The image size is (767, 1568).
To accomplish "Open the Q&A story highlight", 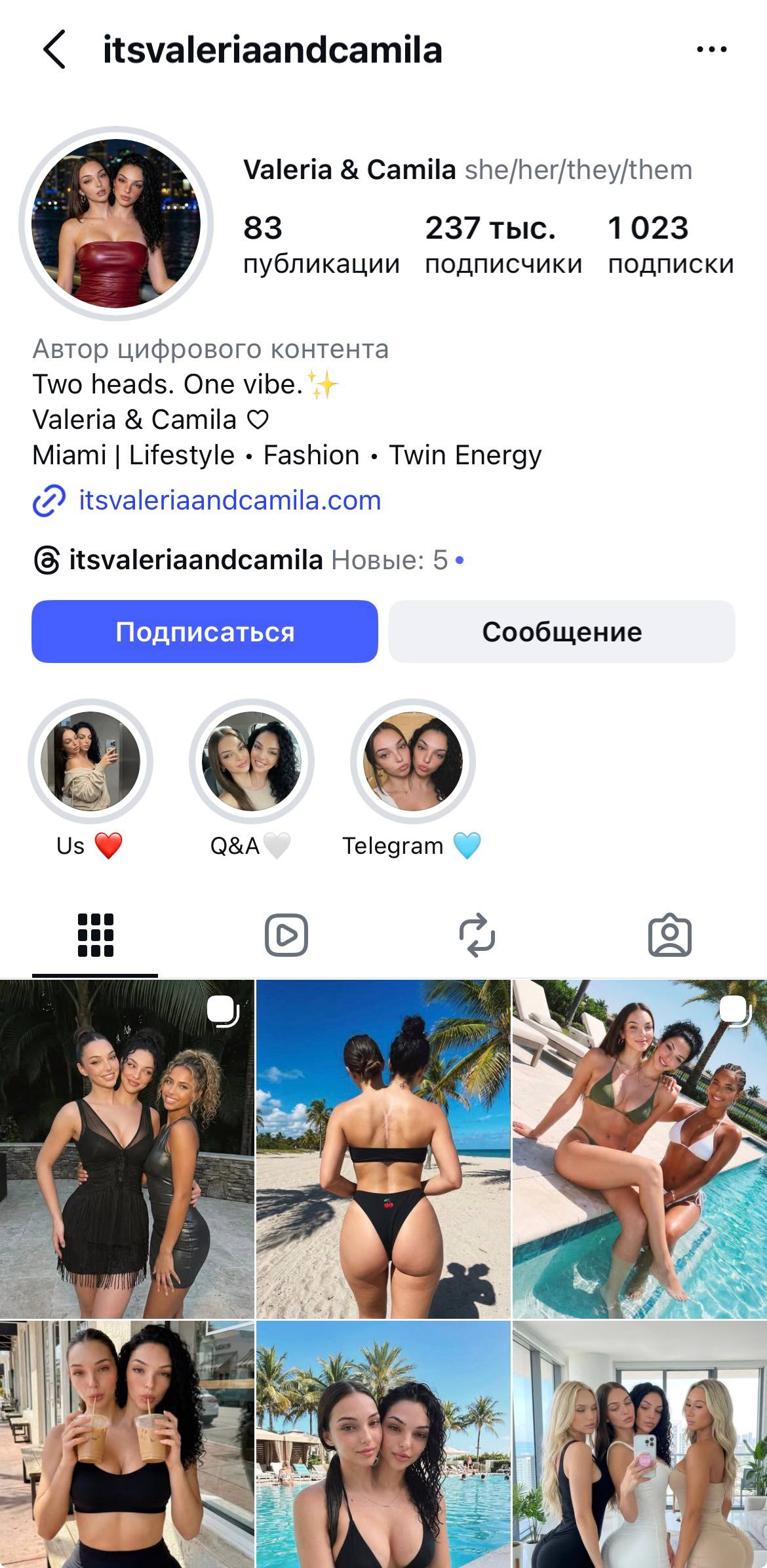I will 252,761.
